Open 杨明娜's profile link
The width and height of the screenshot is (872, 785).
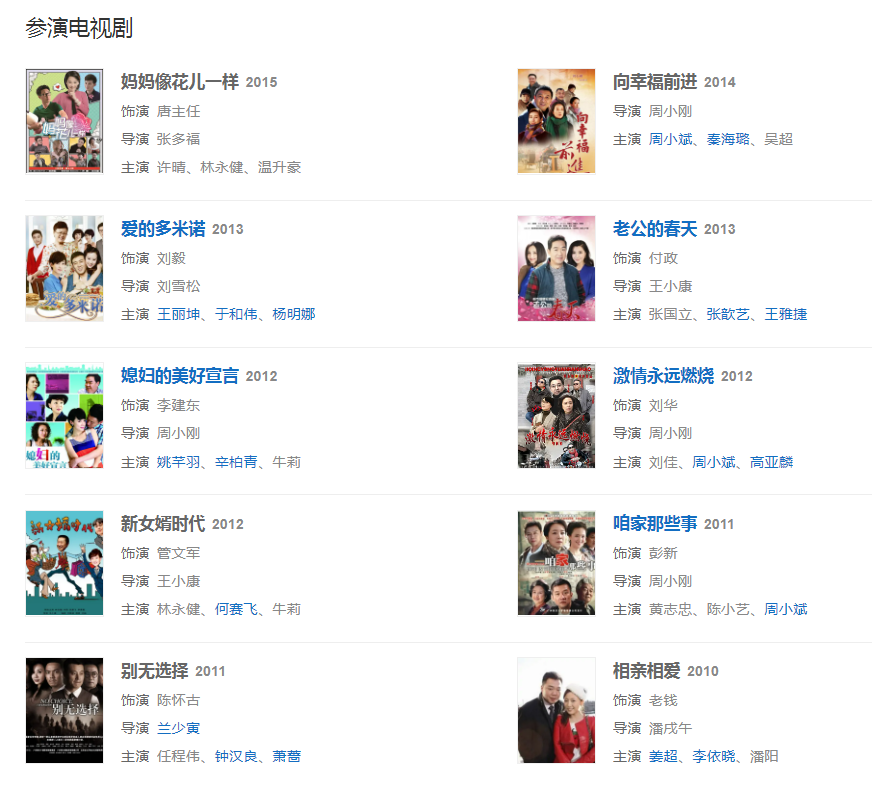(x=294, y=314)
